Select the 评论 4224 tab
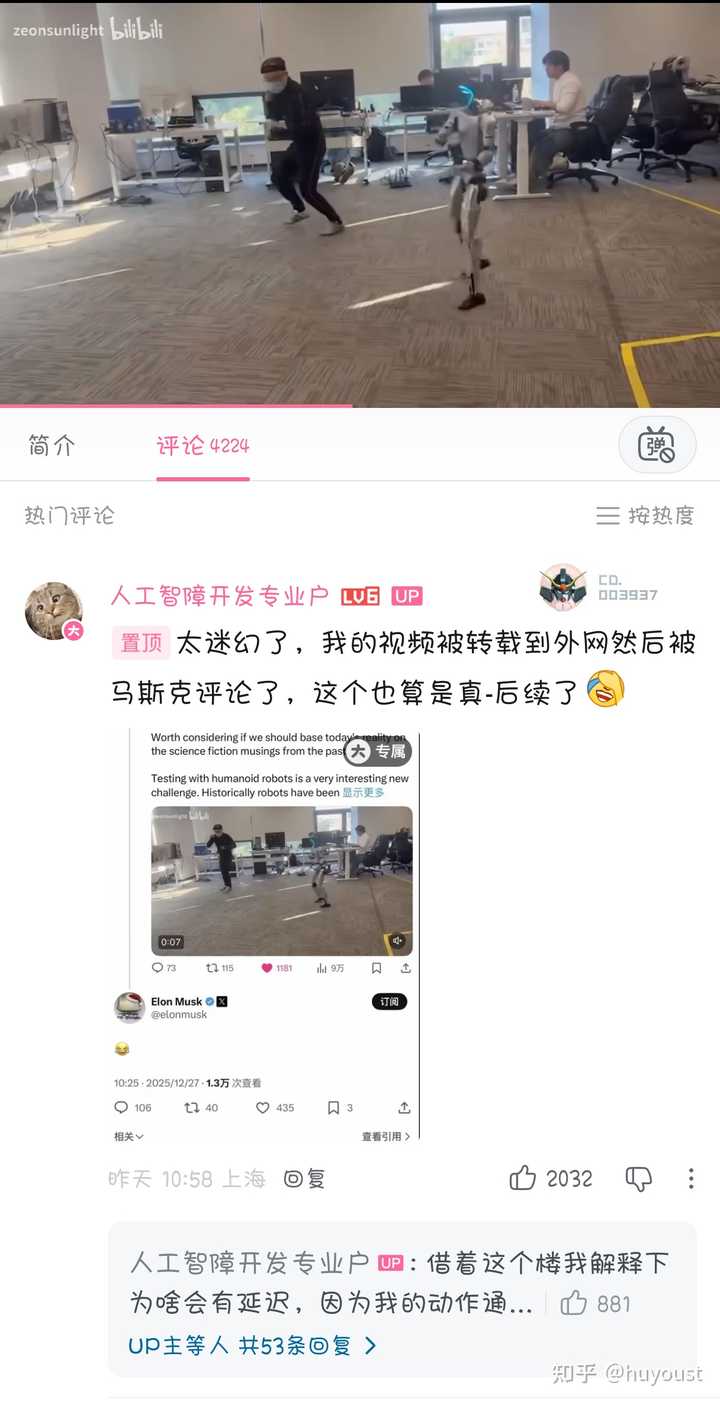The width and height of the screenshot is (720, 1405). click(x=203, y=446)
